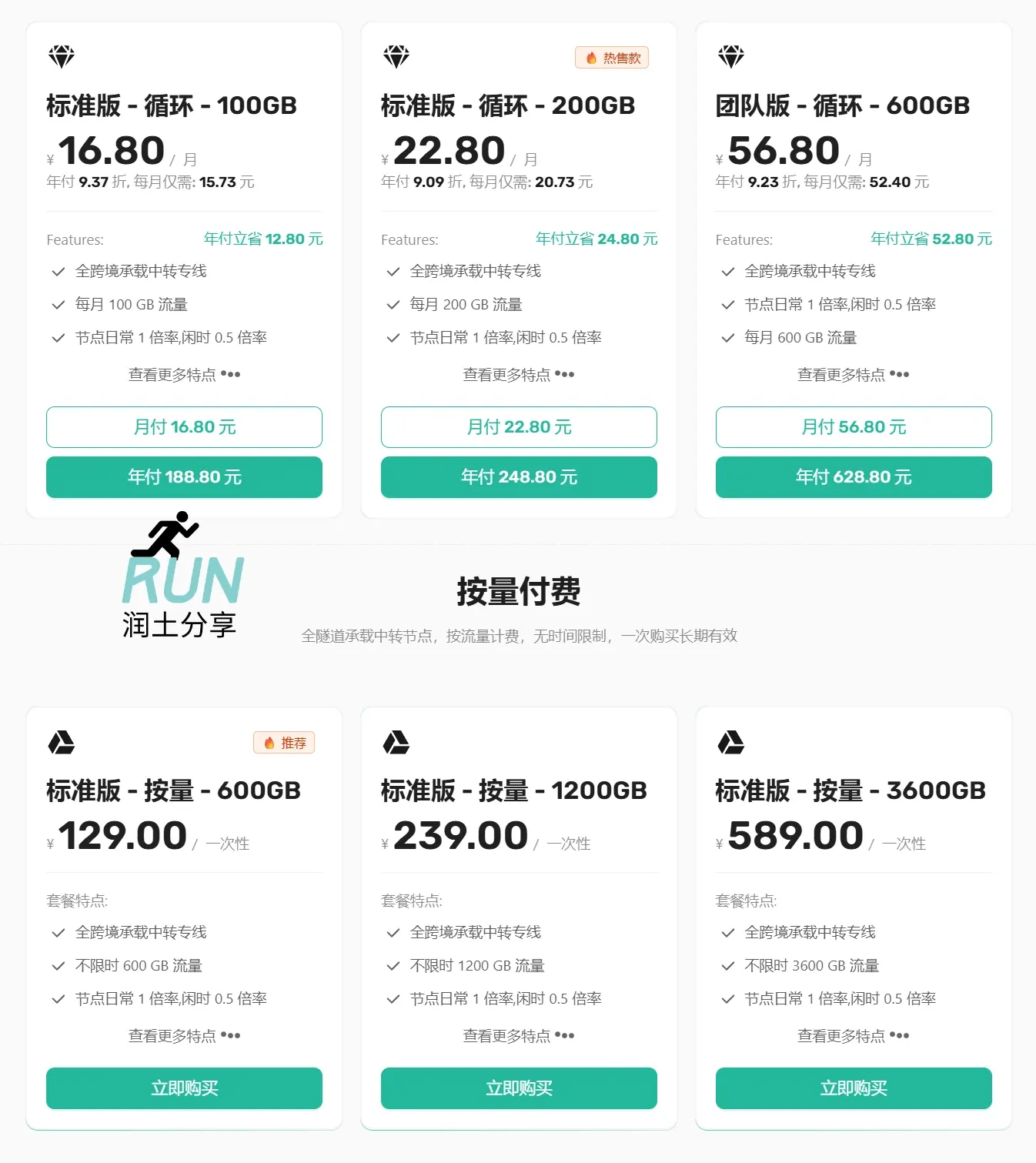
Task: Choose yearly 188.80 yuan for 100GB plan
Action: click(x=184, y=477)
